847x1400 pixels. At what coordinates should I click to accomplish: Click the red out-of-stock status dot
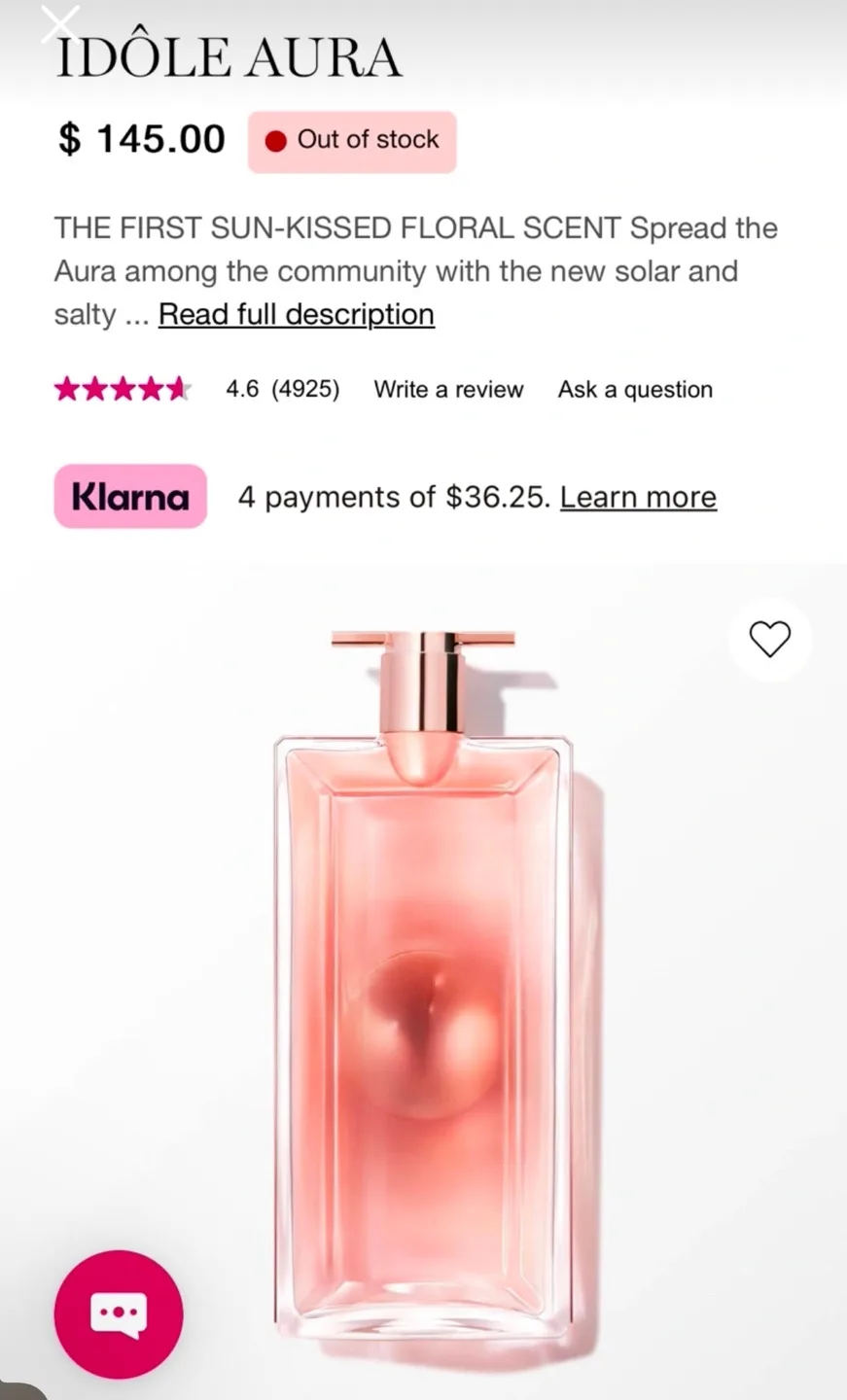pyautogui.click(x=276, y=141)
